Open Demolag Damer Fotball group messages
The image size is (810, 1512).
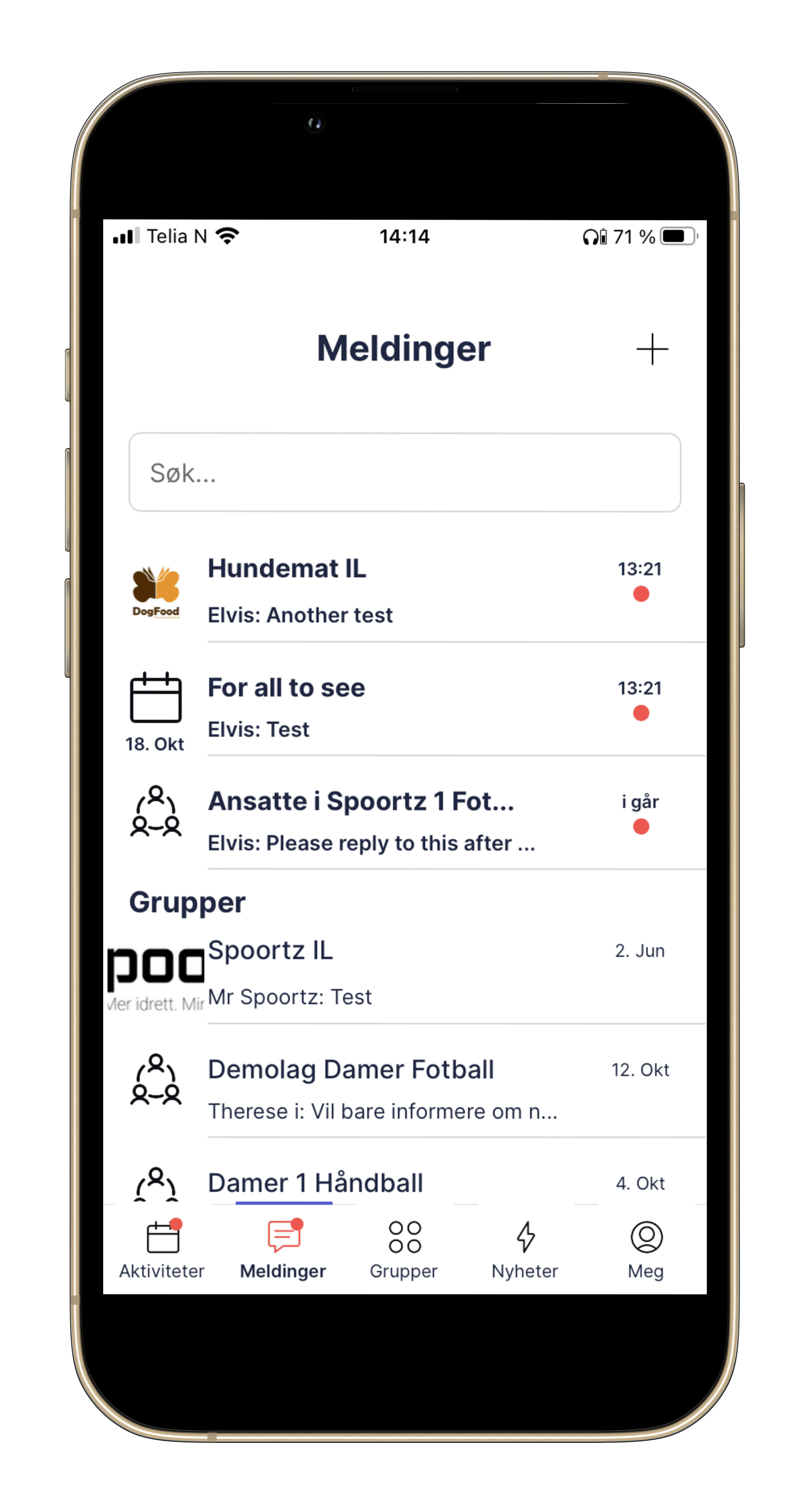click(404, 1089)
